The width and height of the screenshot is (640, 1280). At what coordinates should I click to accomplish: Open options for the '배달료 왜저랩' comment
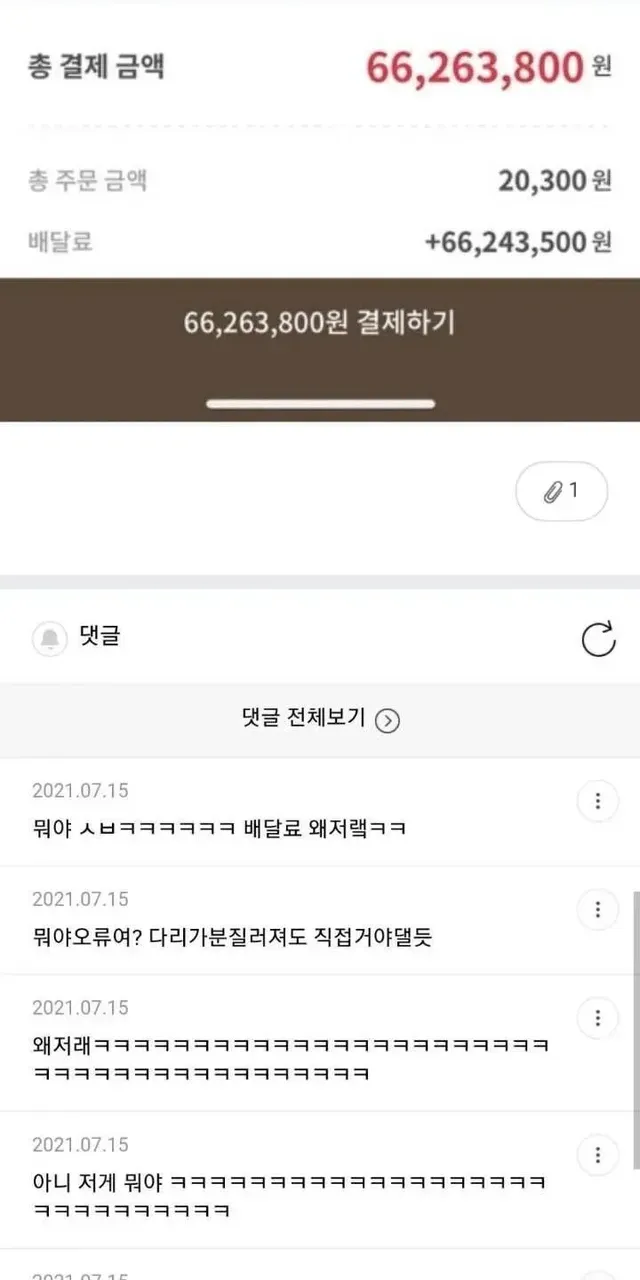pyautogui.click(x=598, y=801)
